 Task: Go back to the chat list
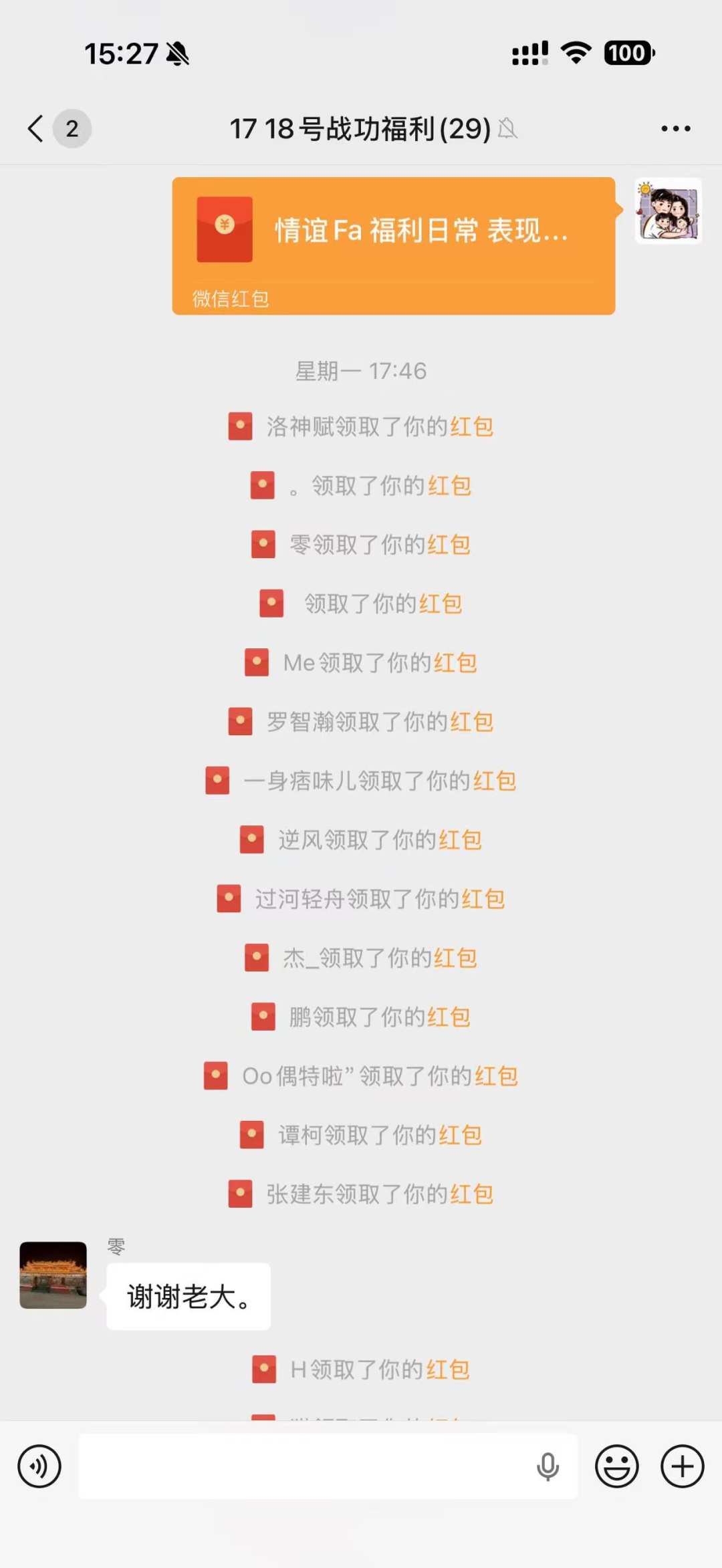(x=36, y=128)
